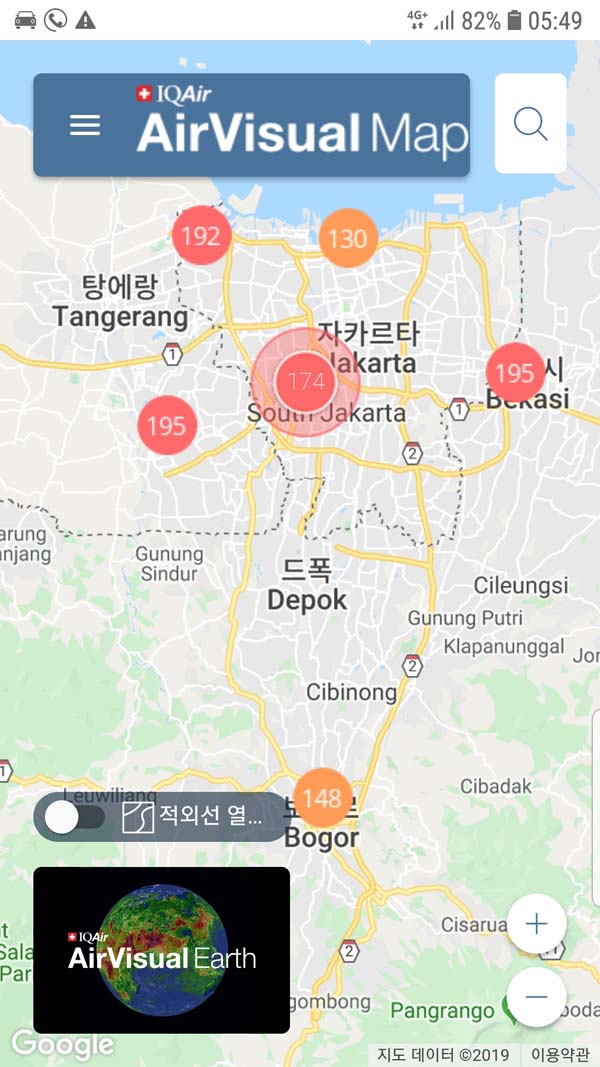This screenshot has width=600, height=1067.
Task: Open the search magnifier
Action: (x=530, y=124)
